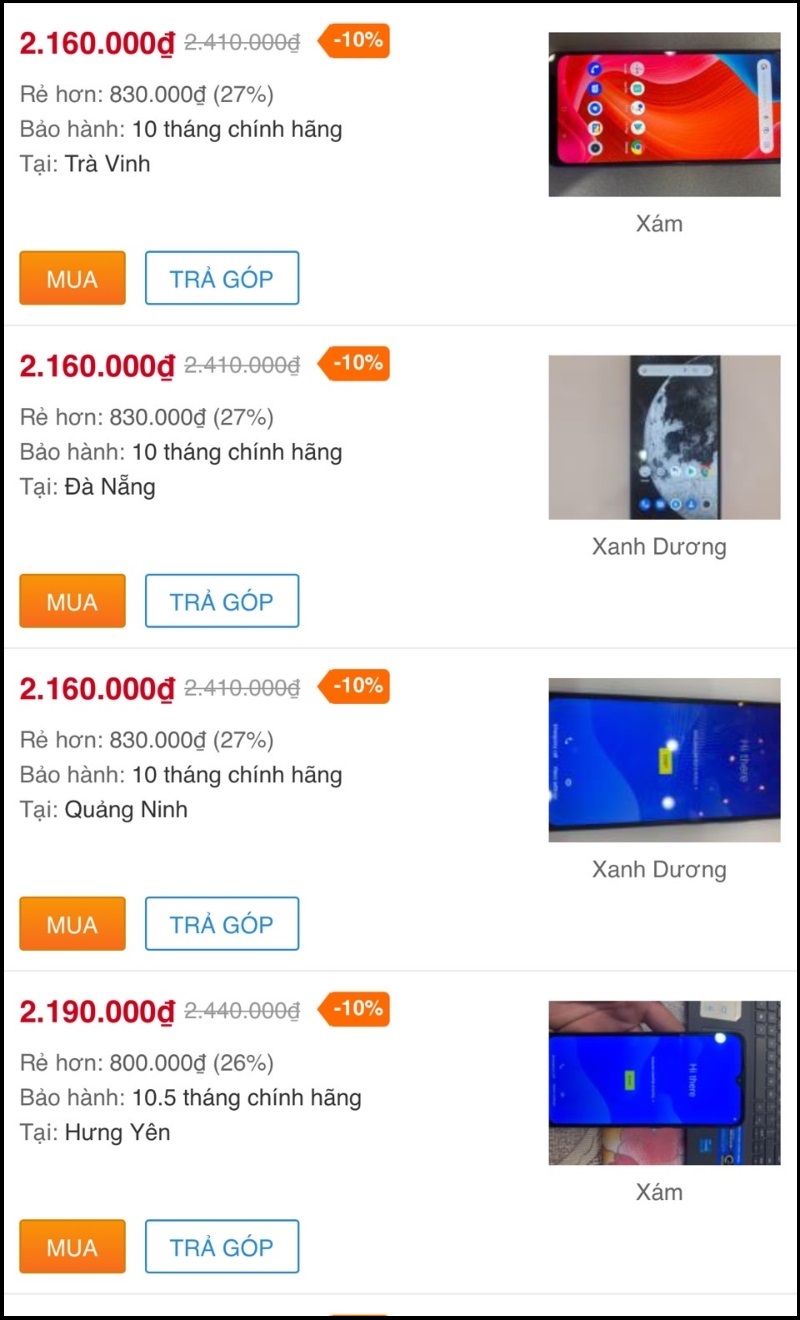Screen dimensions: 800x1320
Task: Select TRẢ GÓP under the Đà Nẵng listing
Action: pos(221,601)
